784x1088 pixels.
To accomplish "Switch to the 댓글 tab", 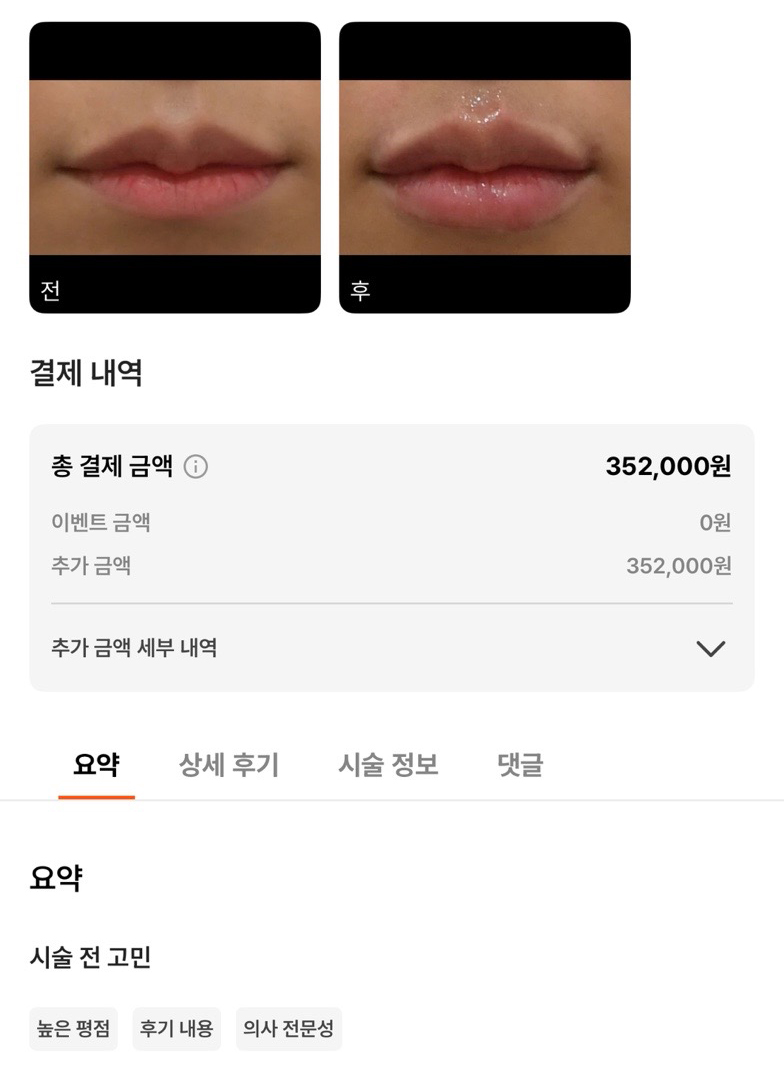I will pyautogui.click(x=518, y=764).
